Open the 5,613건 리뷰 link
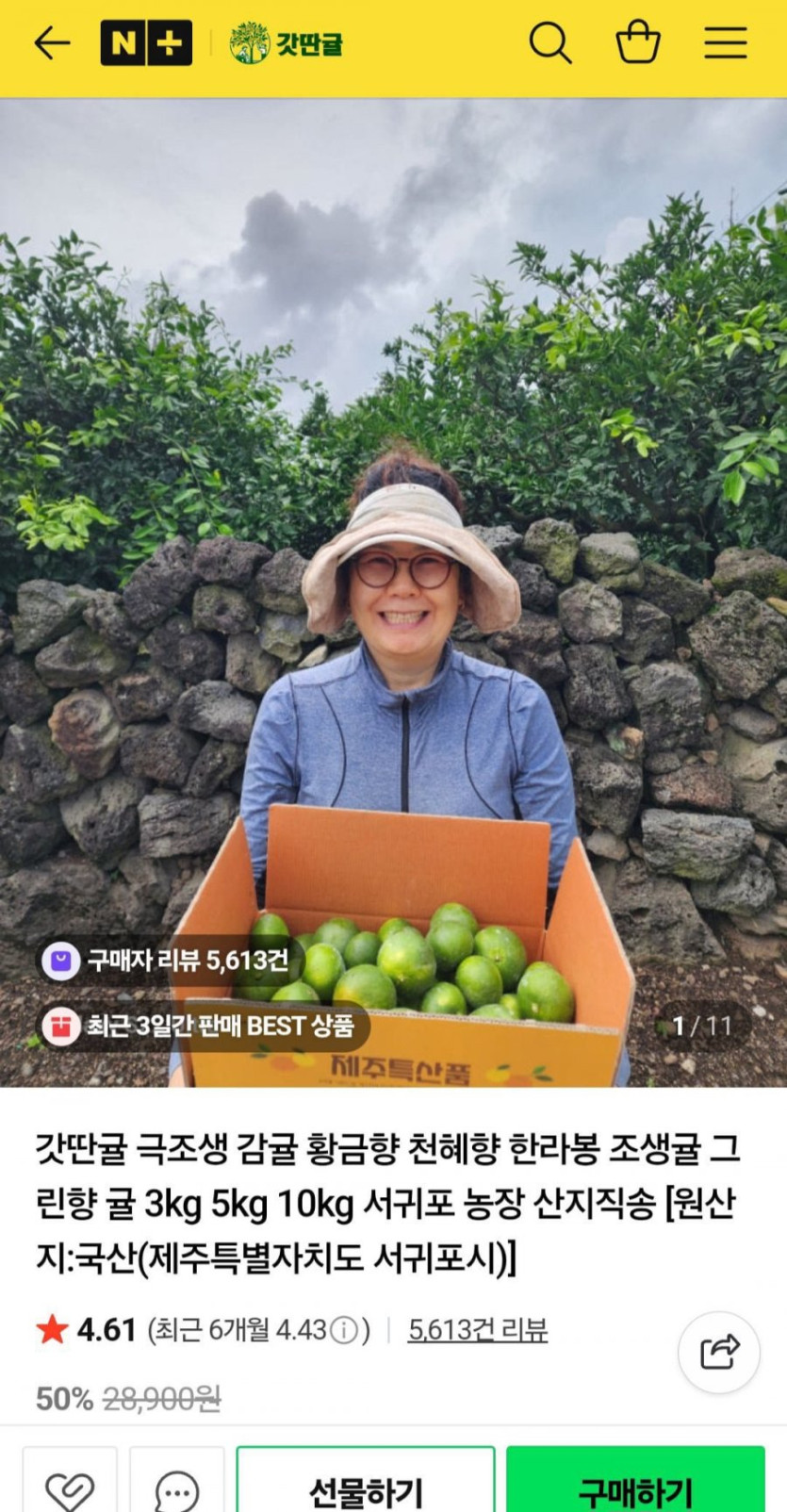 click(x=477, y=1330)
